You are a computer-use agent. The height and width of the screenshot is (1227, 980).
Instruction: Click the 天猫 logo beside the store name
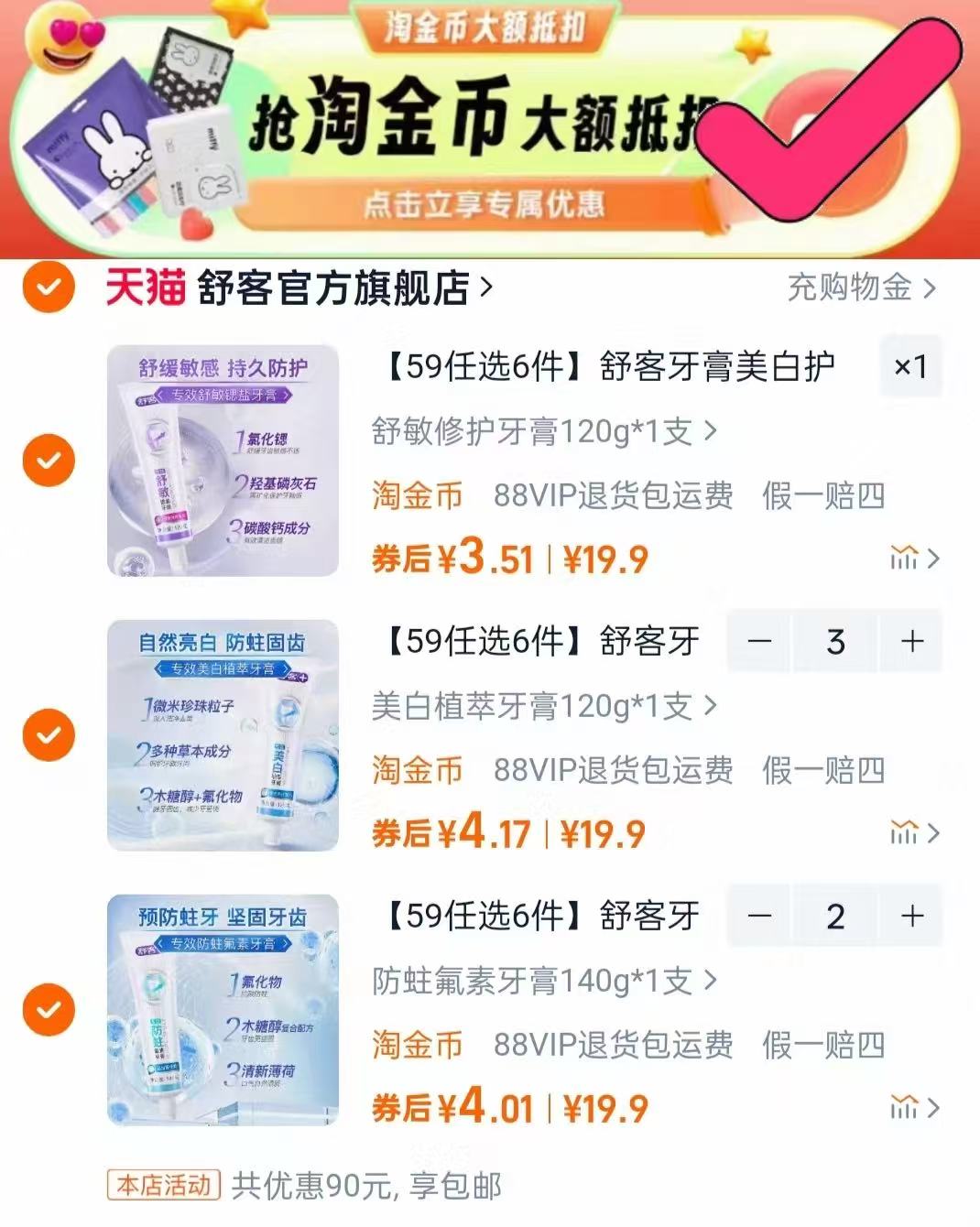(x=142, y=286)
